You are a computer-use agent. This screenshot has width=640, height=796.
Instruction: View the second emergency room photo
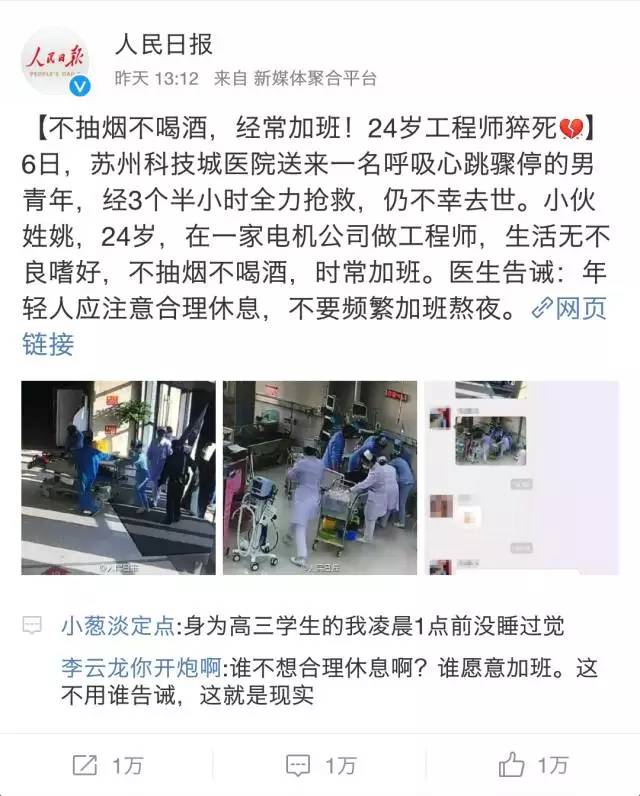(x=319, y=477)
